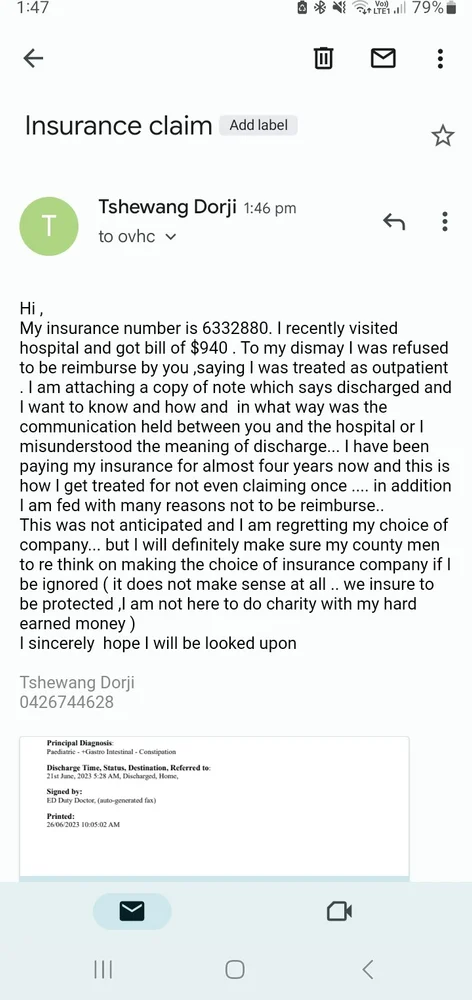Expand recipient details next to ovhc
Viewport: 472px width, 1000px height.
coord(170,237)
